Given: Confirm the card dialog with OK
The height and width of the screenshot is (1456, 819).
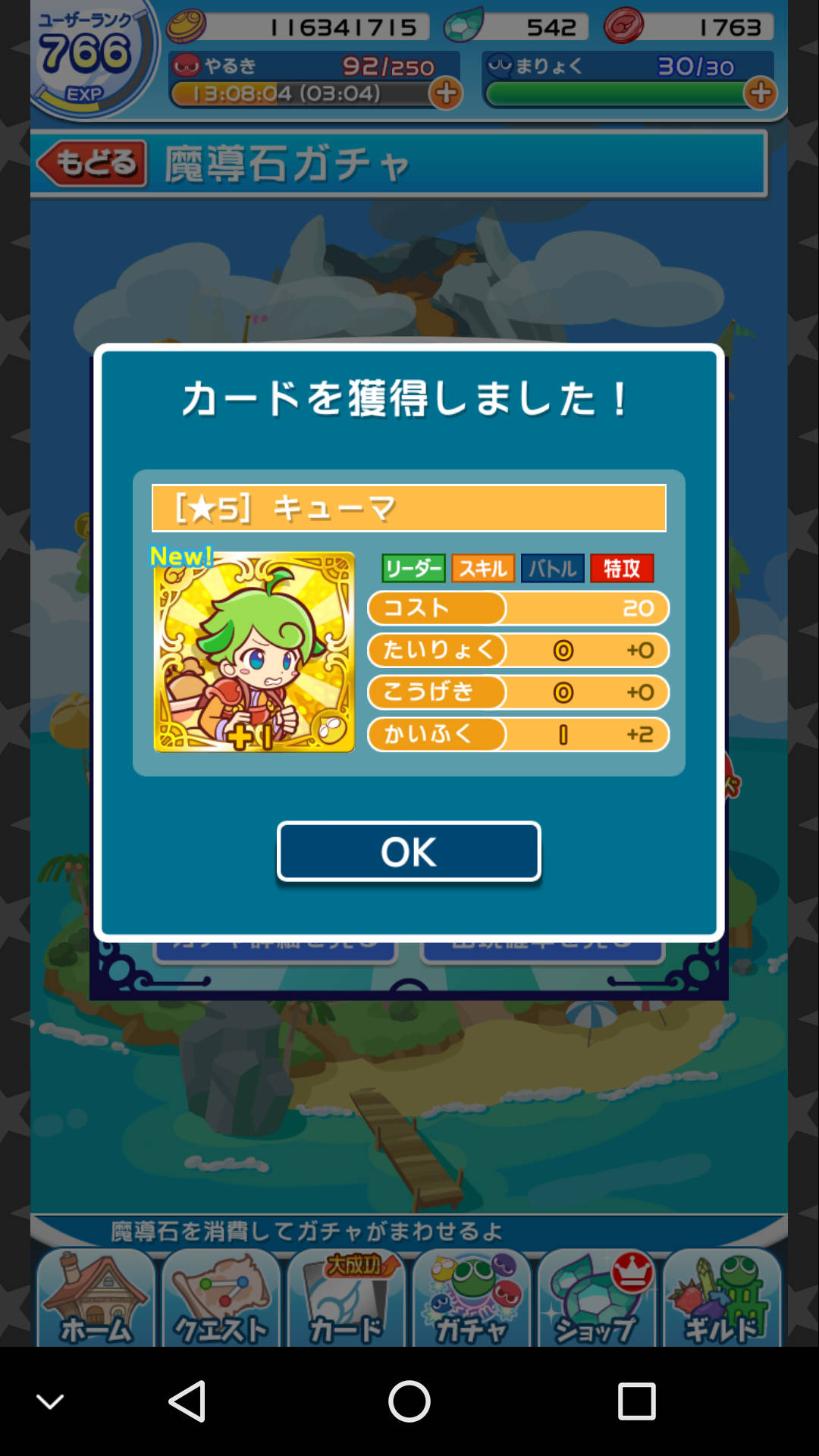Looking at the screenshot, I should (x=409, y=852).
